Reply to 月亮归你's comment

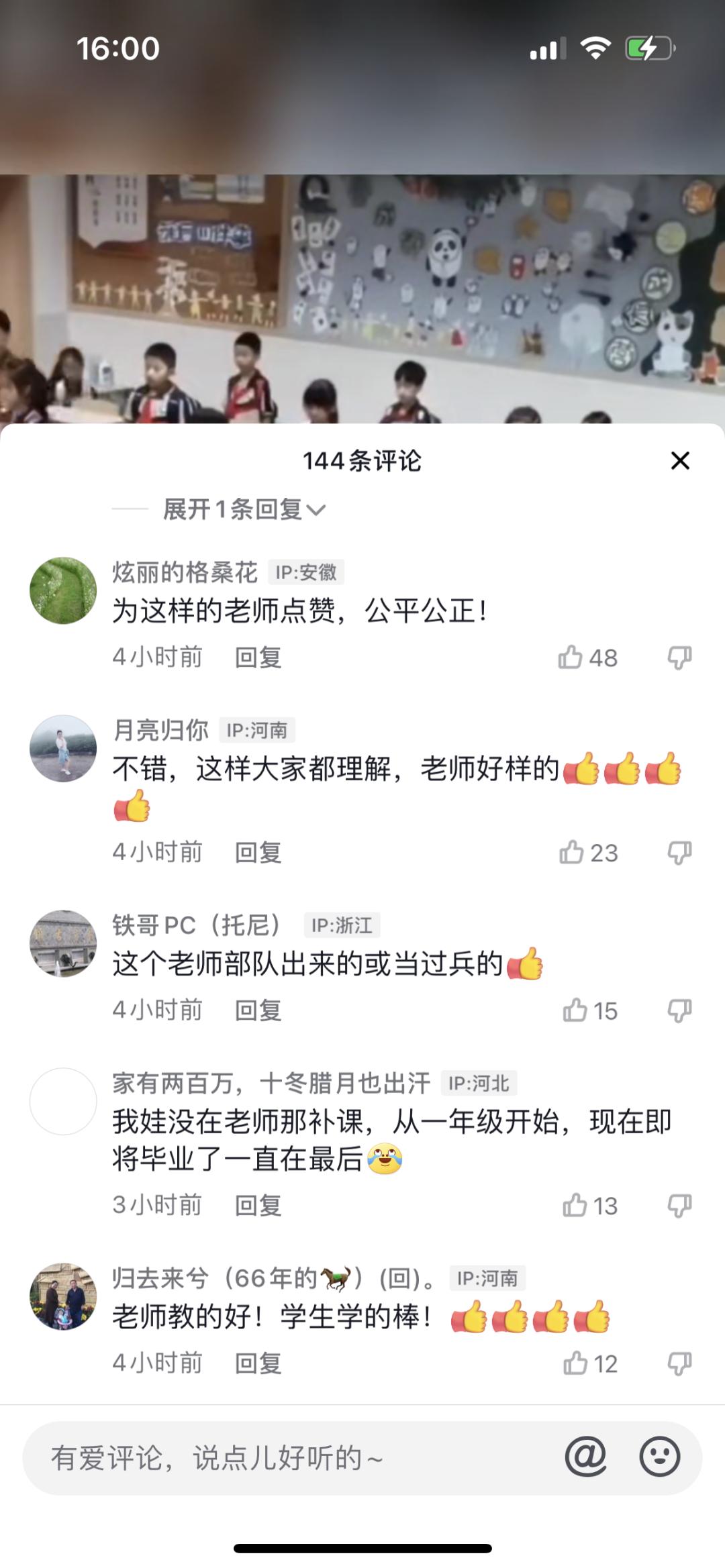258,853
